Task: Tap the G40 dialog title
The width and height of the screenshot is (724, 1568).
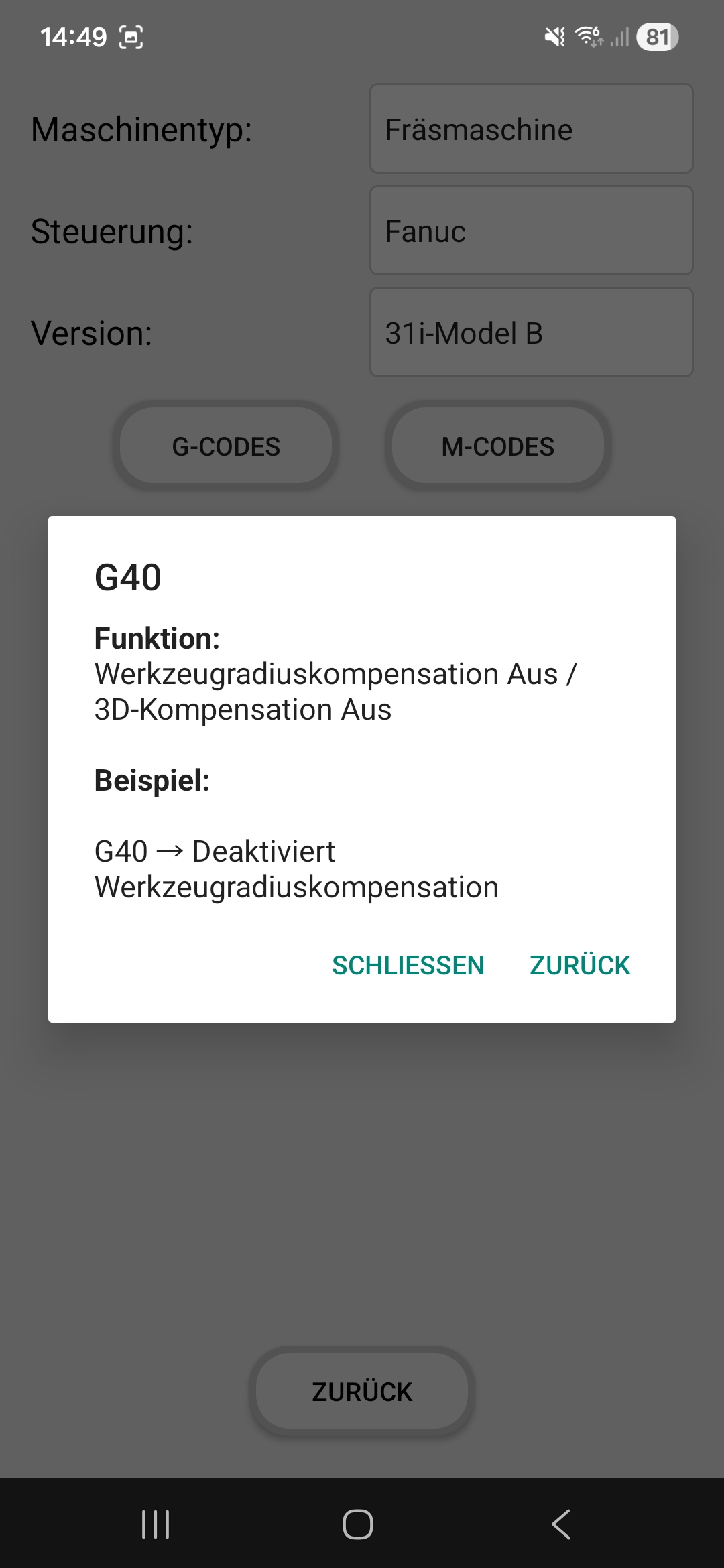Action: [x=129, y=578]
